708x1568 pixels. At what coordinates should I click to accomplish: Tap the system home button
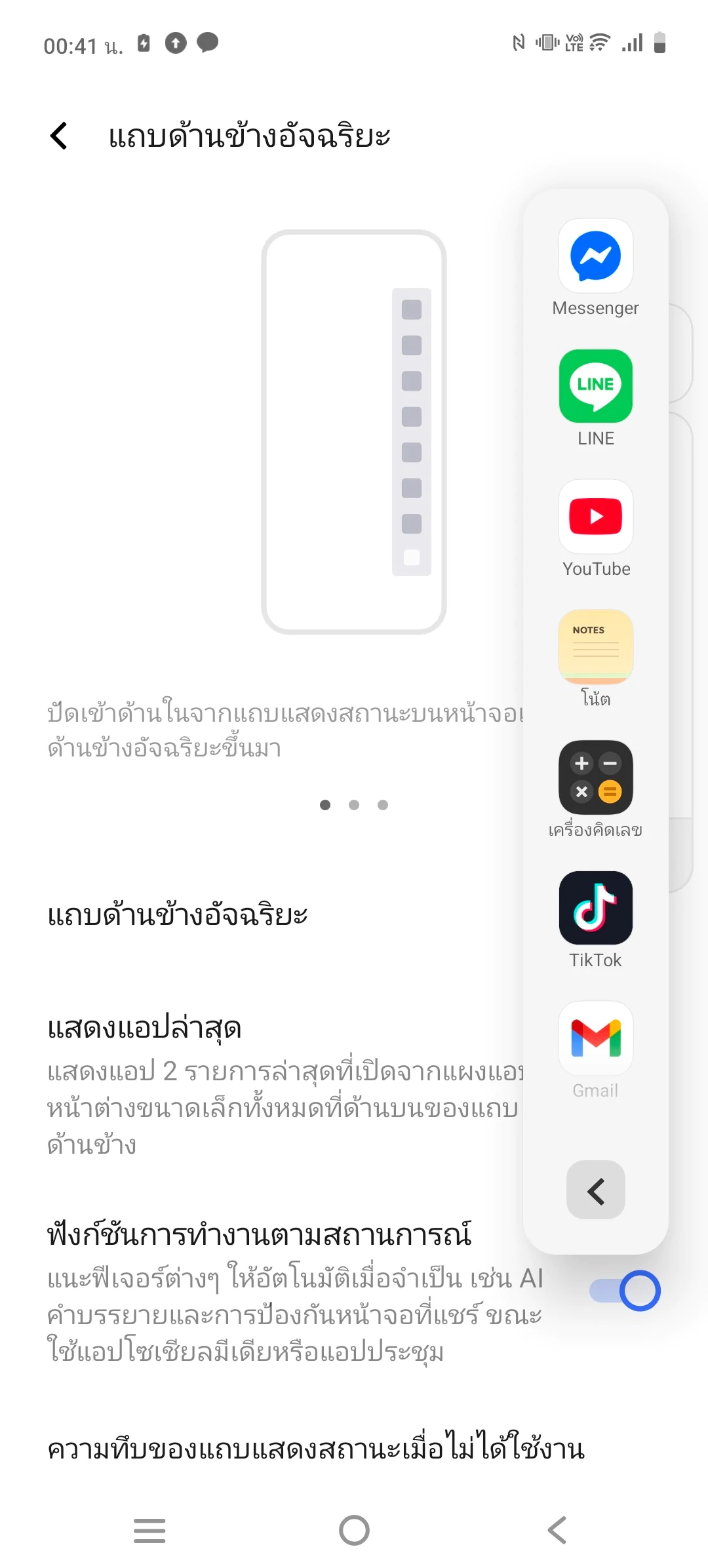pyautogui.click(x=354, y=1531)
